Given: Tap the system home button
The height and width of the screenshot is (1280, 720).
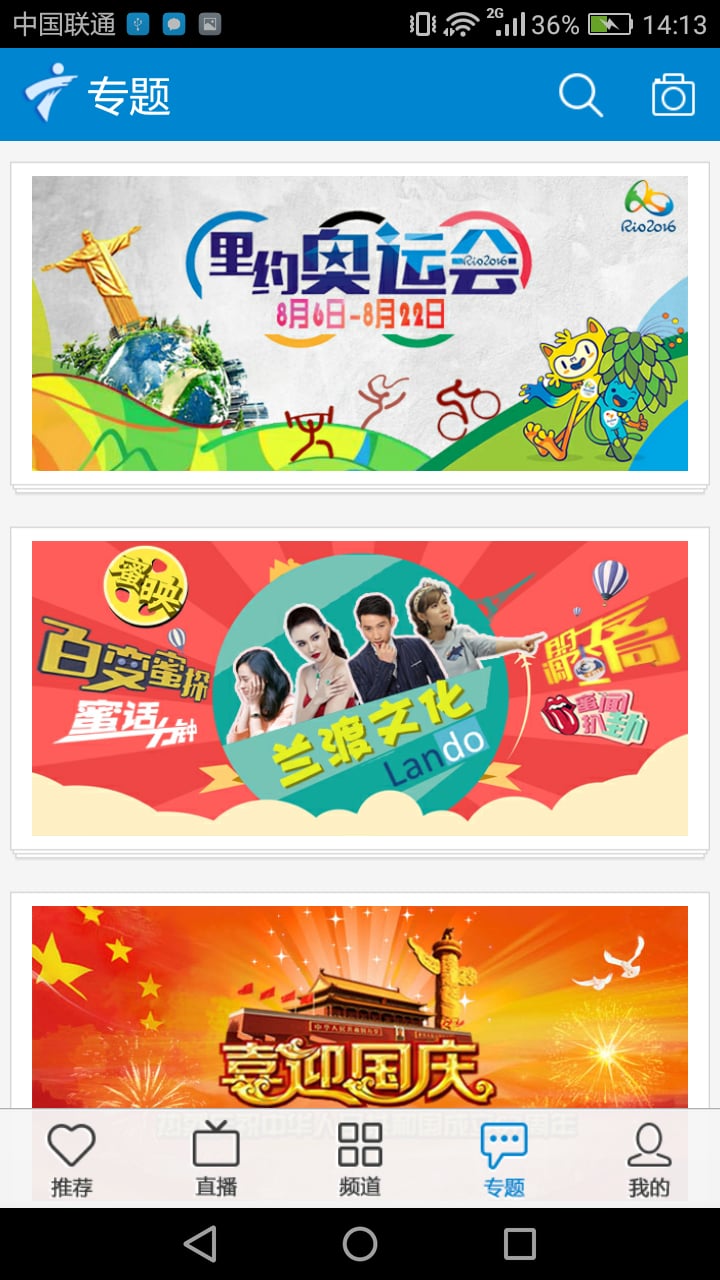Looking at the screenshot, I should pyautogui.click(x=360, y=1244).
